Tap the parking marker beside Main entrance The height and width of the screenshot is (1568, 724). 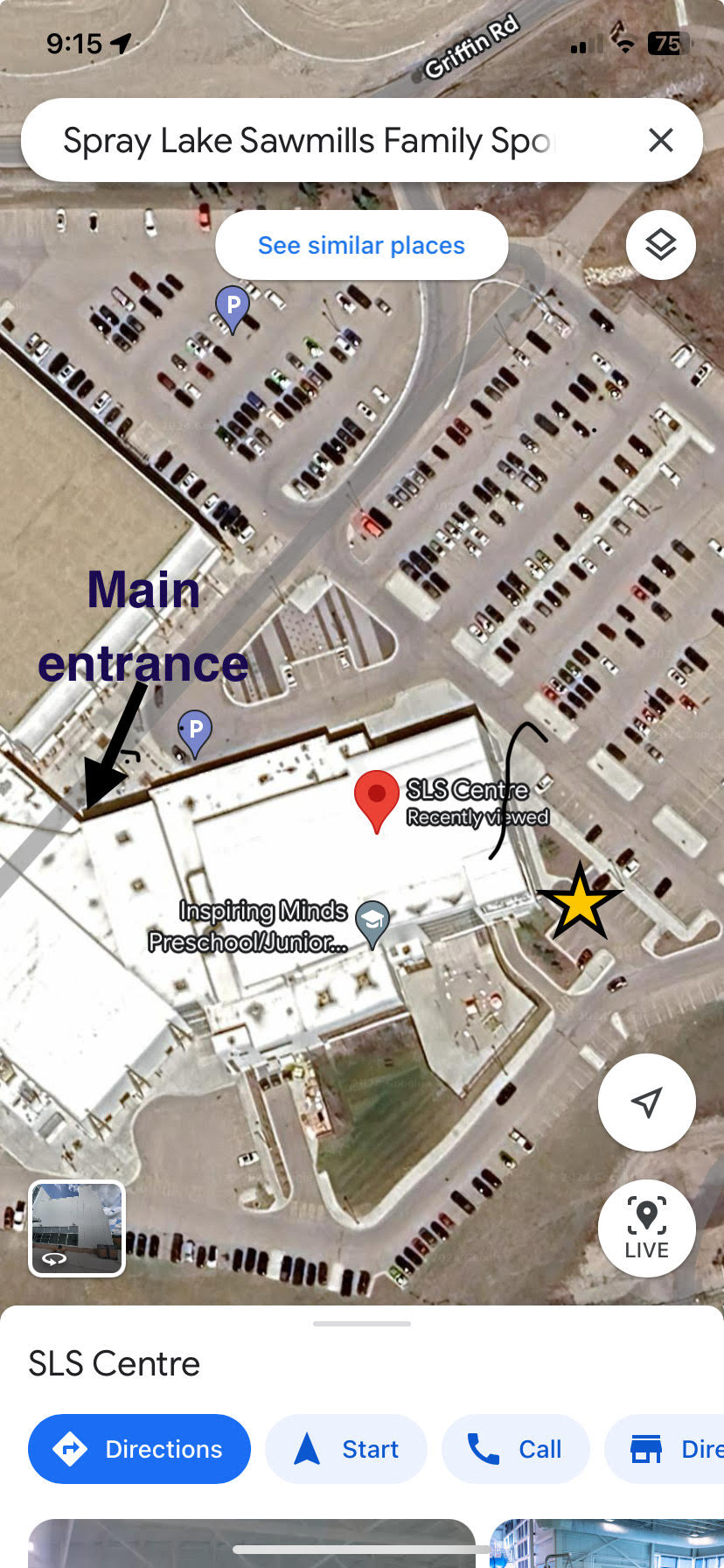click(x=195, y=731)
